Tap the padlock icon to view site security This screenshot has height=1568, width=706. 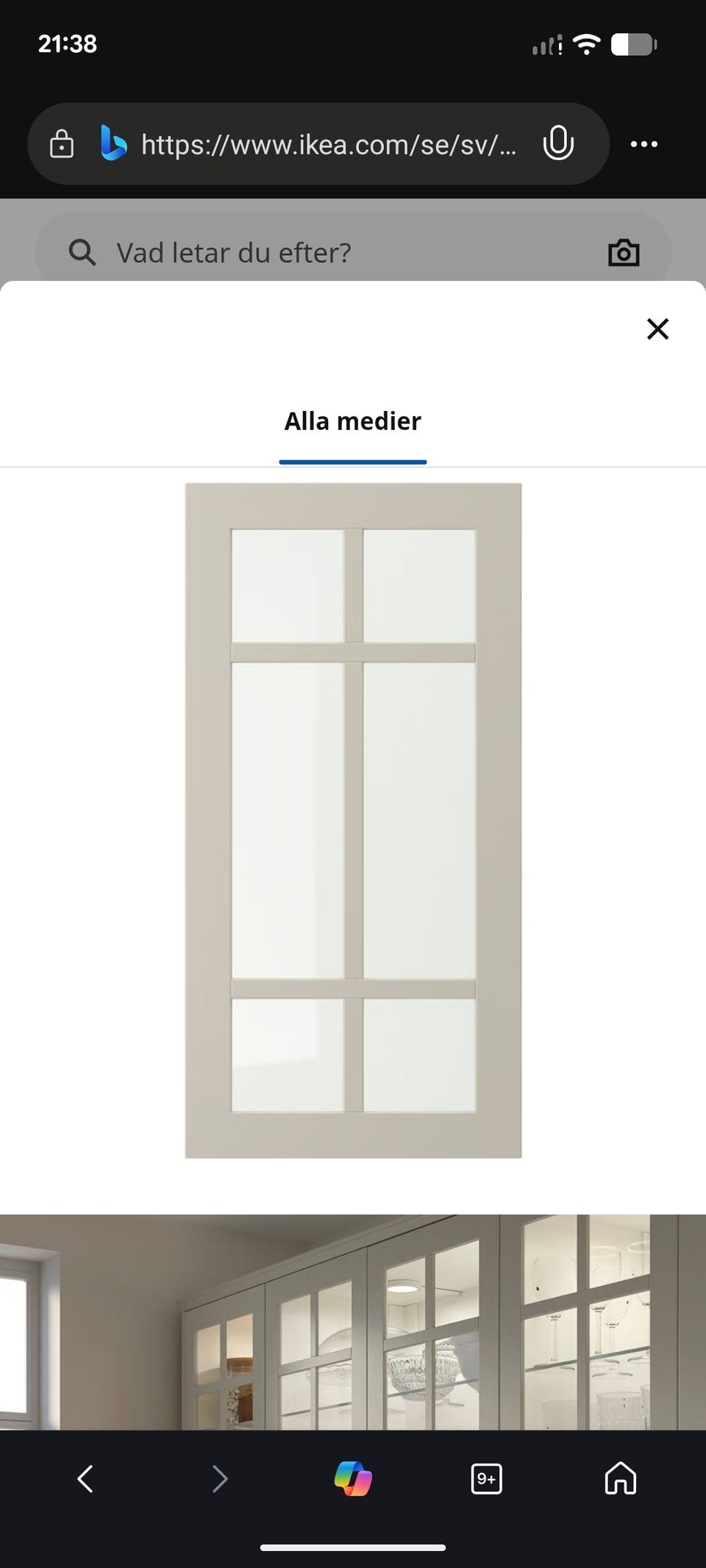click(62, 143)
